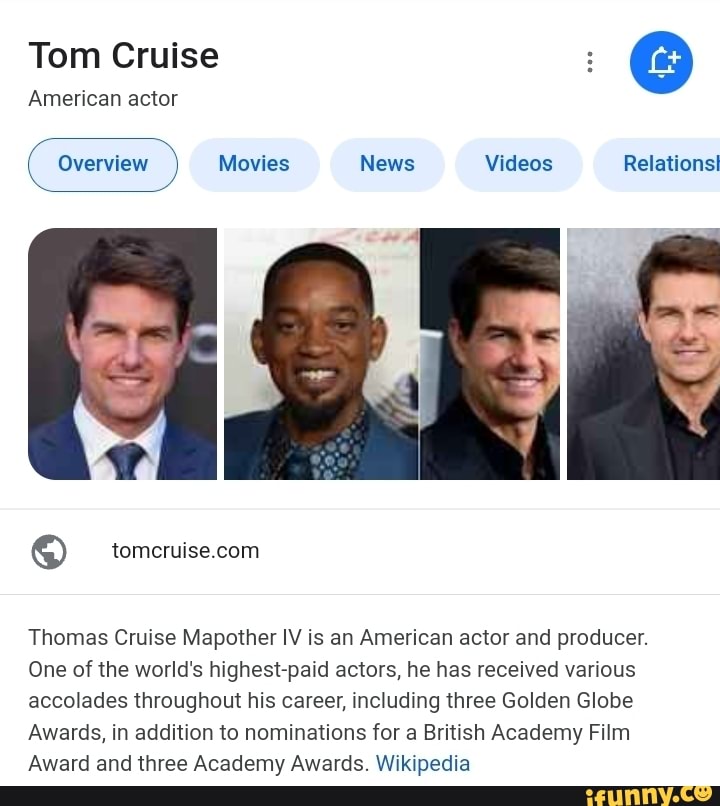Open the tomcruise.com website link
This screenshot has height=806, width=720.
[186, 551]
